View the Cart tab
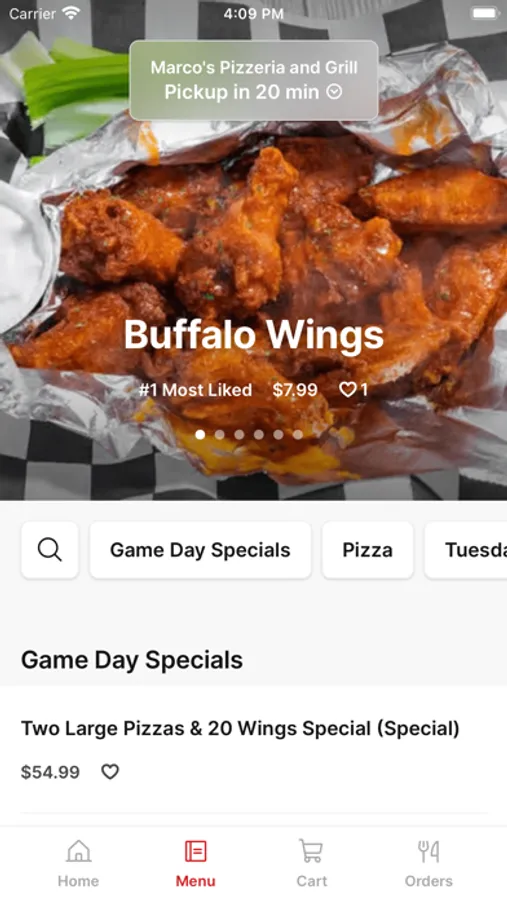The height and width of the screenshot is (900, 507). (311, 864)
